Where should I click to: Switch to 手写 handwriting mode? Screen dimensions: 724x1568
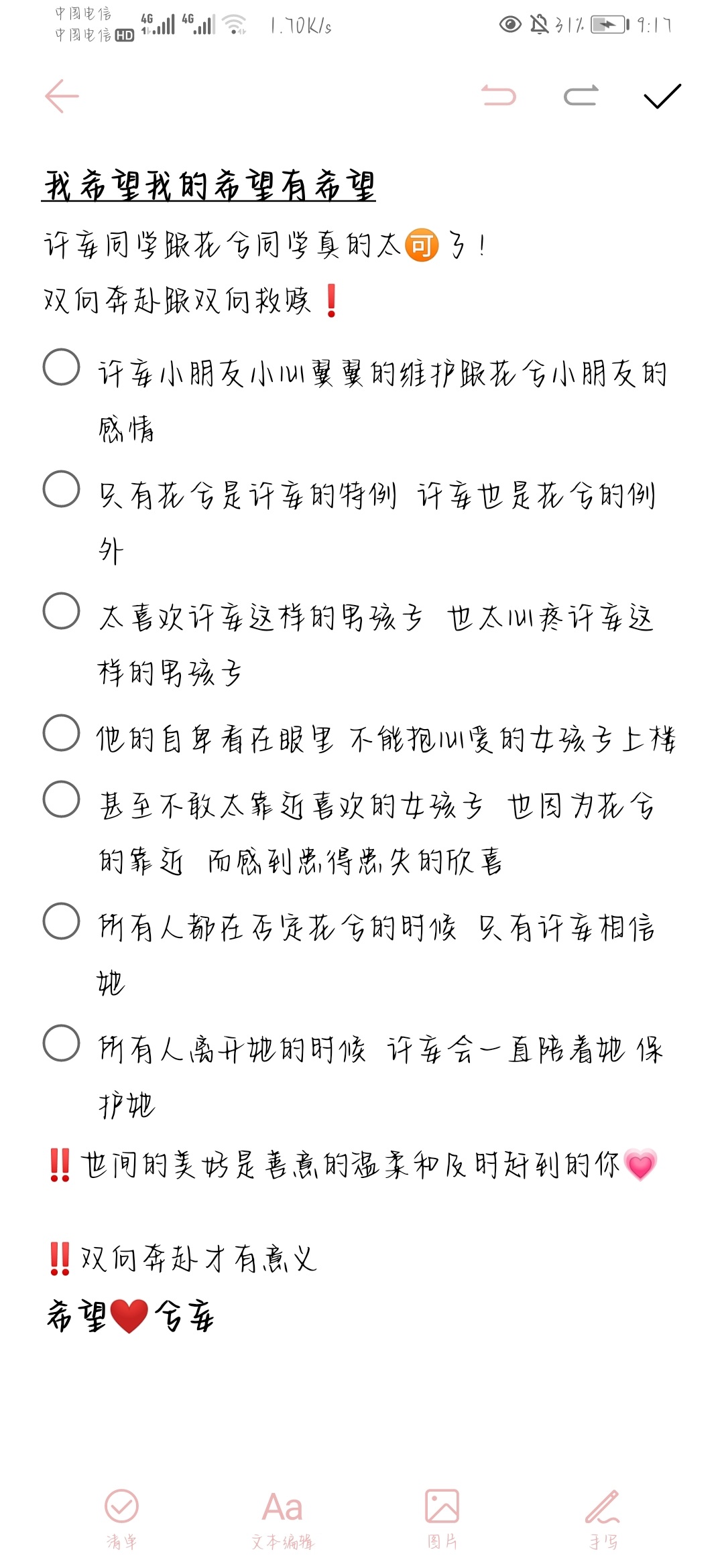(x=603, y=1517)
